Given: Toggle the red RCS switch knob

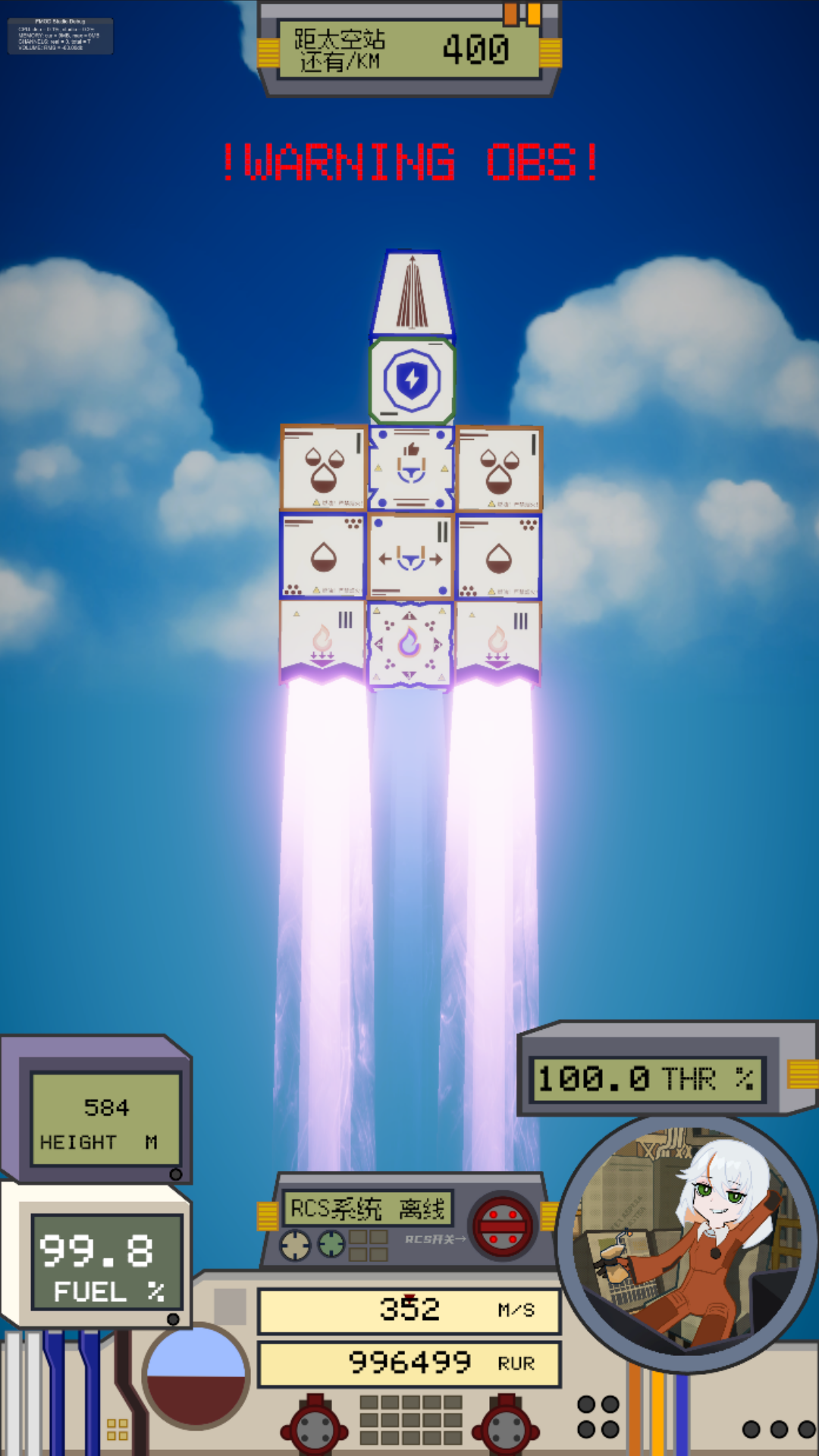Looking at the screenshot, I should 502,1226.
